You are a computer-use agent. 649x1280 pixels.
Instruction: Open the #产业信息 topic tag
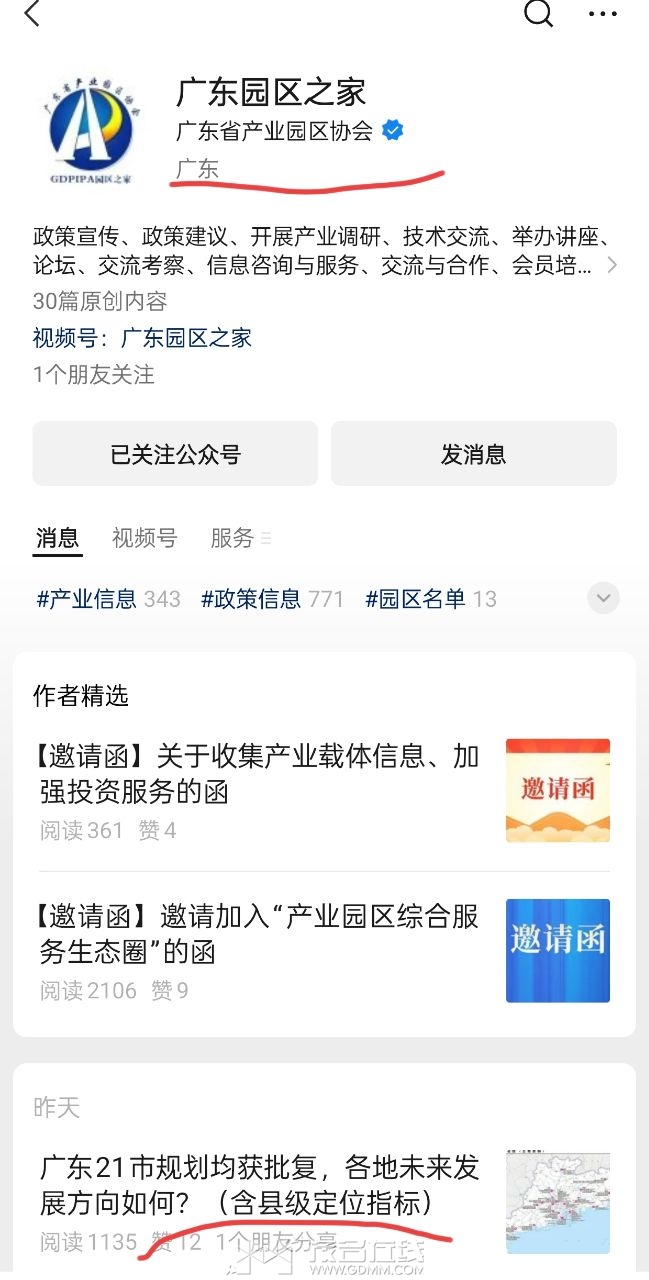click(108, 599)
